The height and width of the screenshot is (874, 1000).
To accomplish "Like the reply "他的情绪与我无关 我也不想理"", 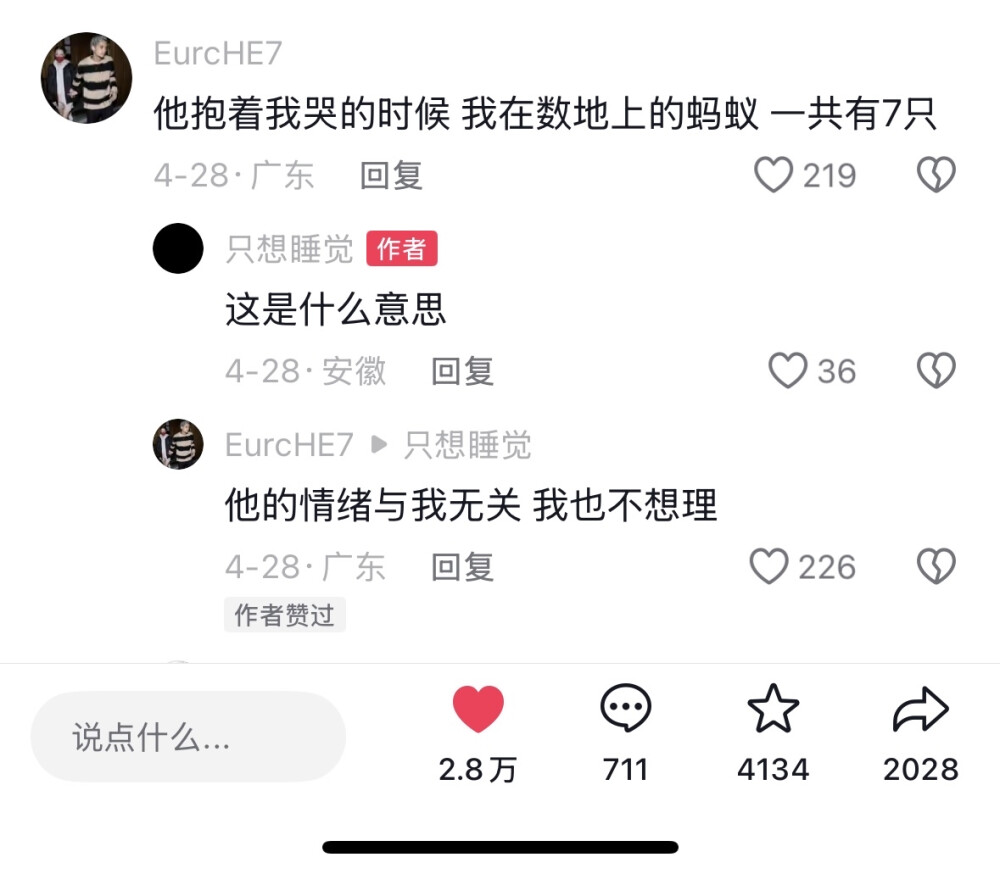I will point(769,567).
